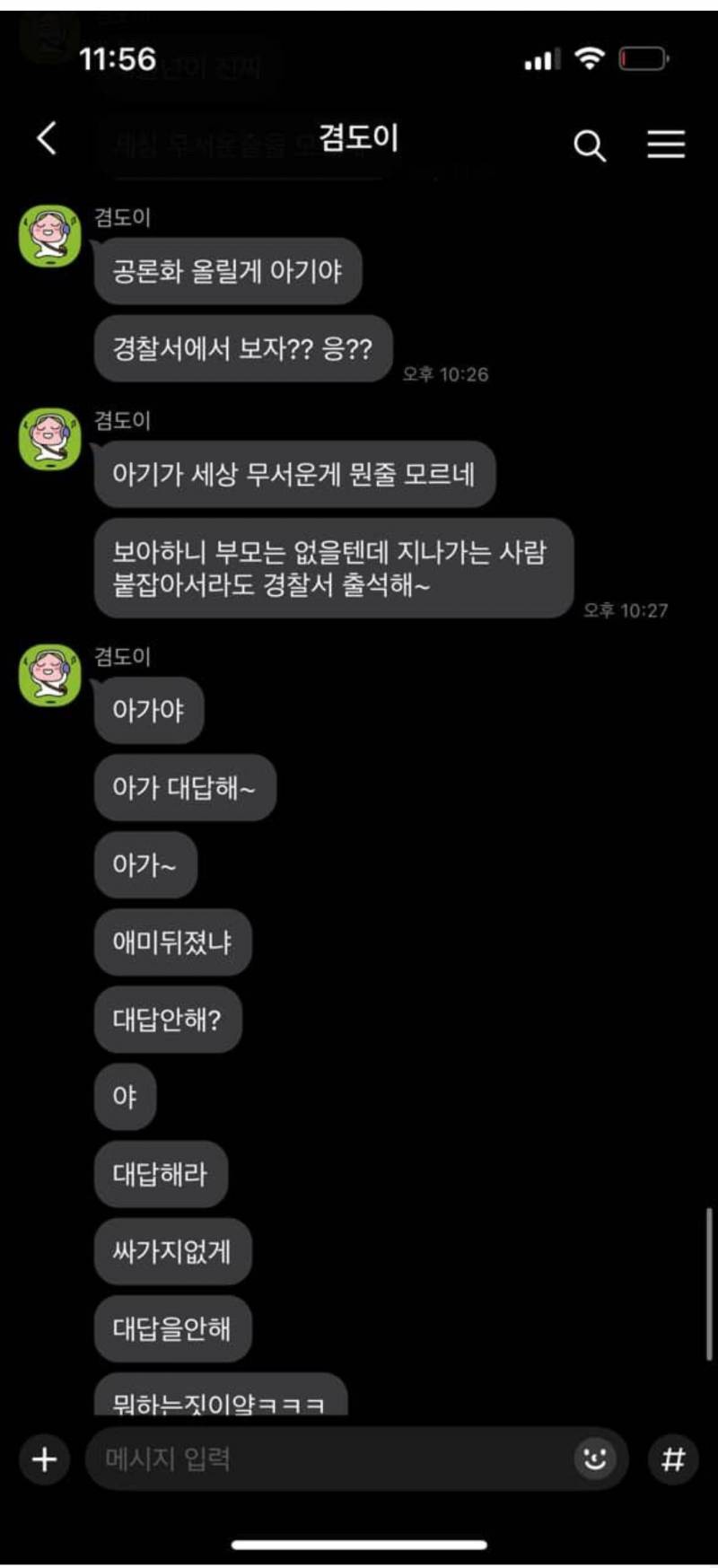Go back to the chat list
The image size is (718, 1568).
pyautogui.click(x=47, y=139)
